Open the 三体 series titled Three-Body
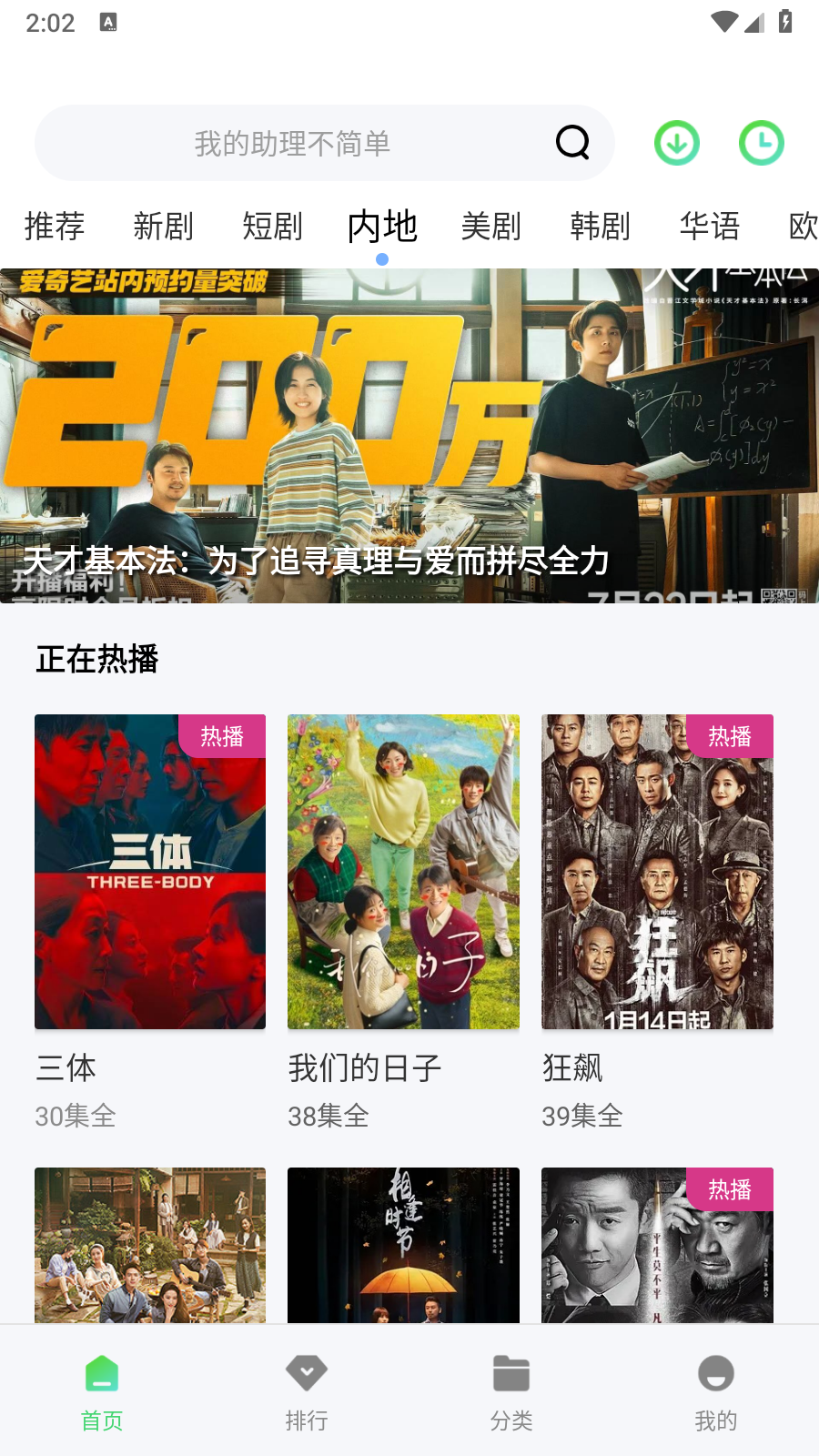This screenshot has height=1456, width=819. tap(149, 872)
